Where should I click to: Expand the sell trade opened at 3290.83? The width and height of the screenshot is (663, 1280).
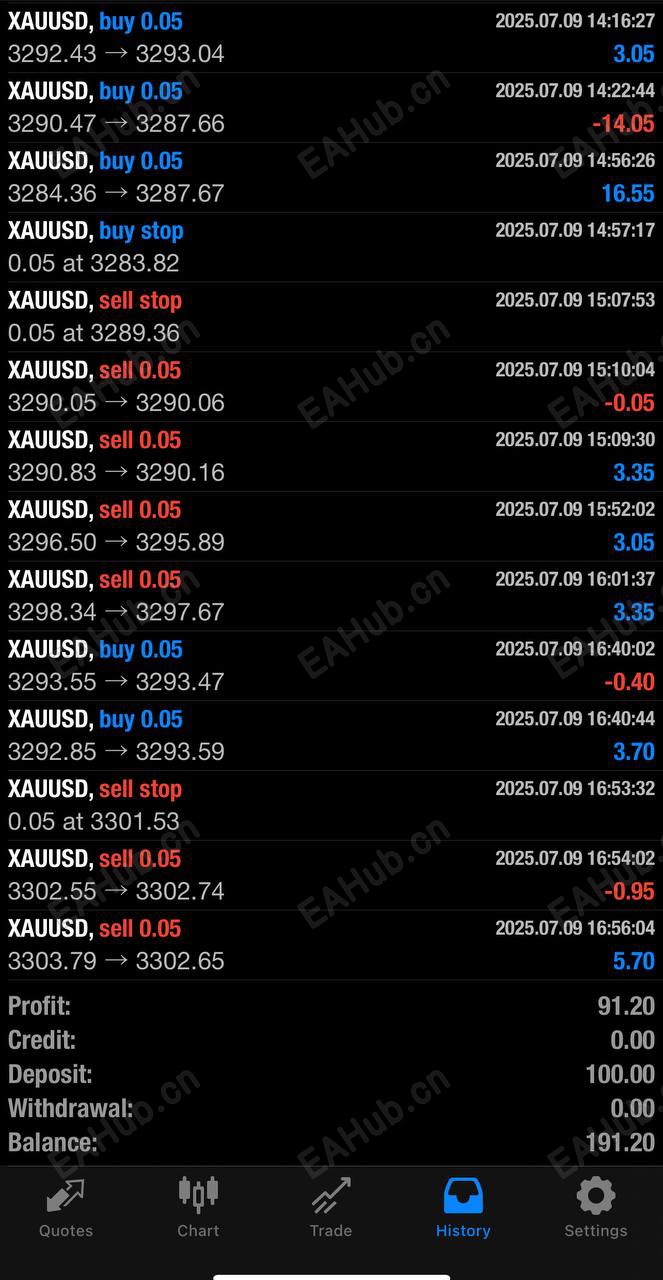click(331, 457)
